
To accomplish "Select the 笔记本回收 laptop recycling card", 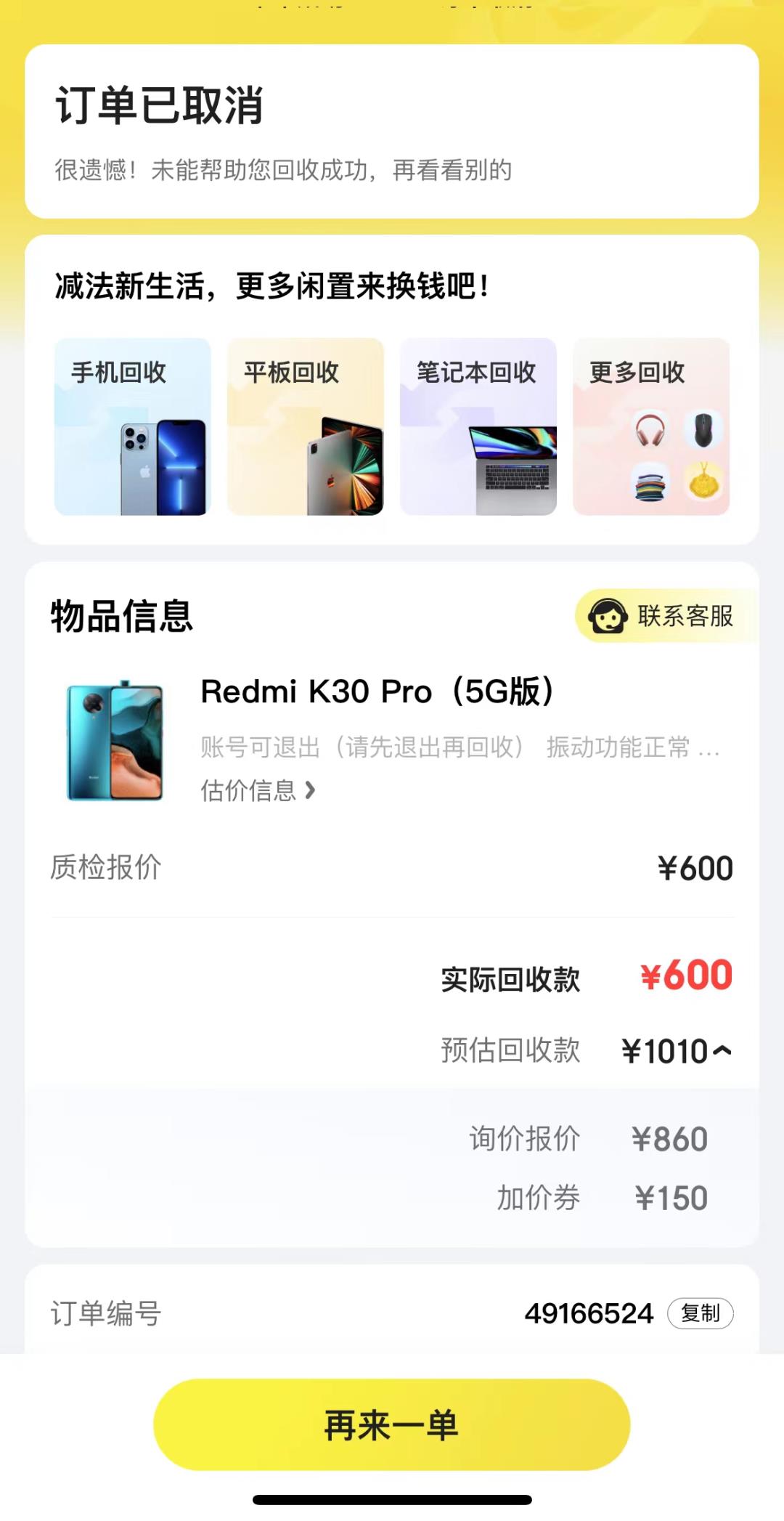I will pyautogui.click(x=478, y=427).
